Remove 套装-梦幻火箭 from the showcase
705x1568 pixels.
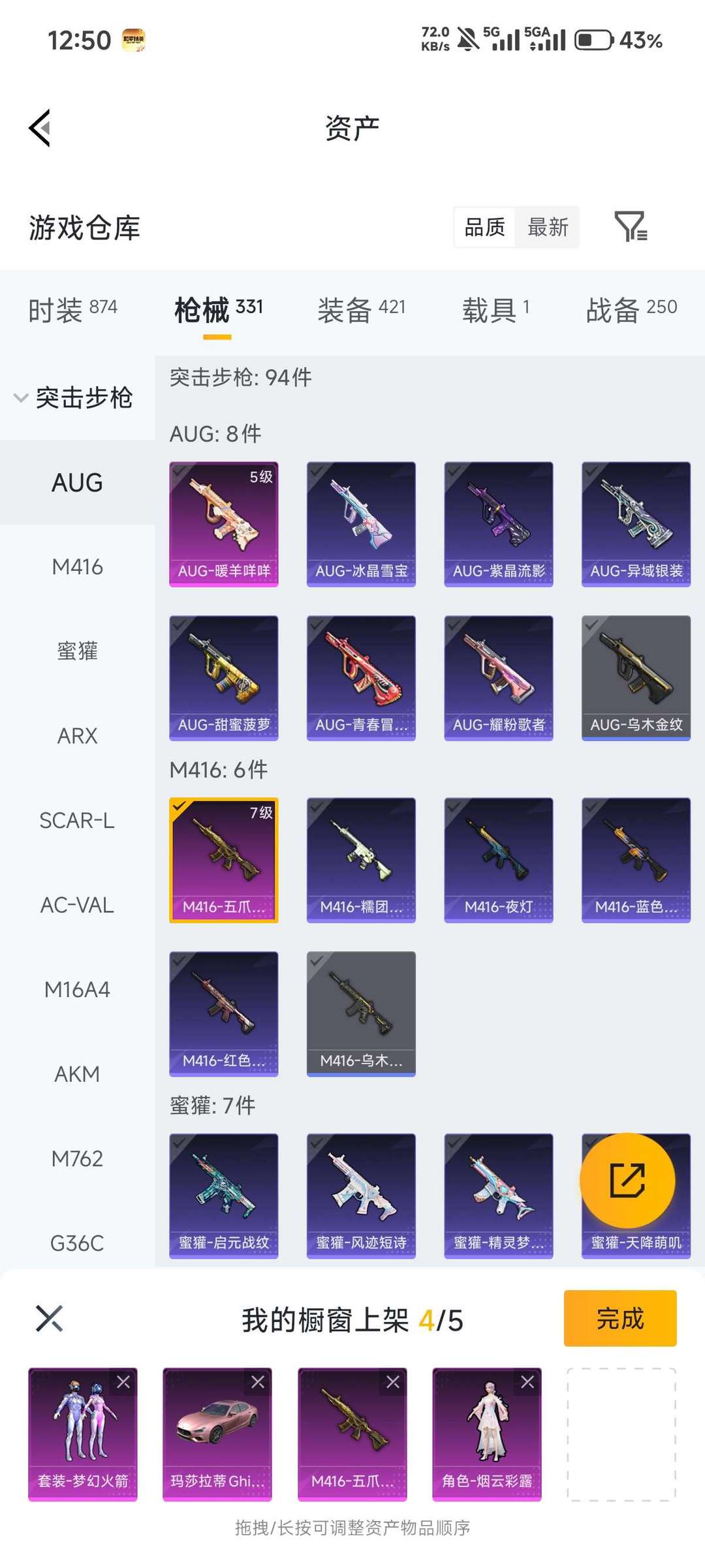pos(123,1382)
